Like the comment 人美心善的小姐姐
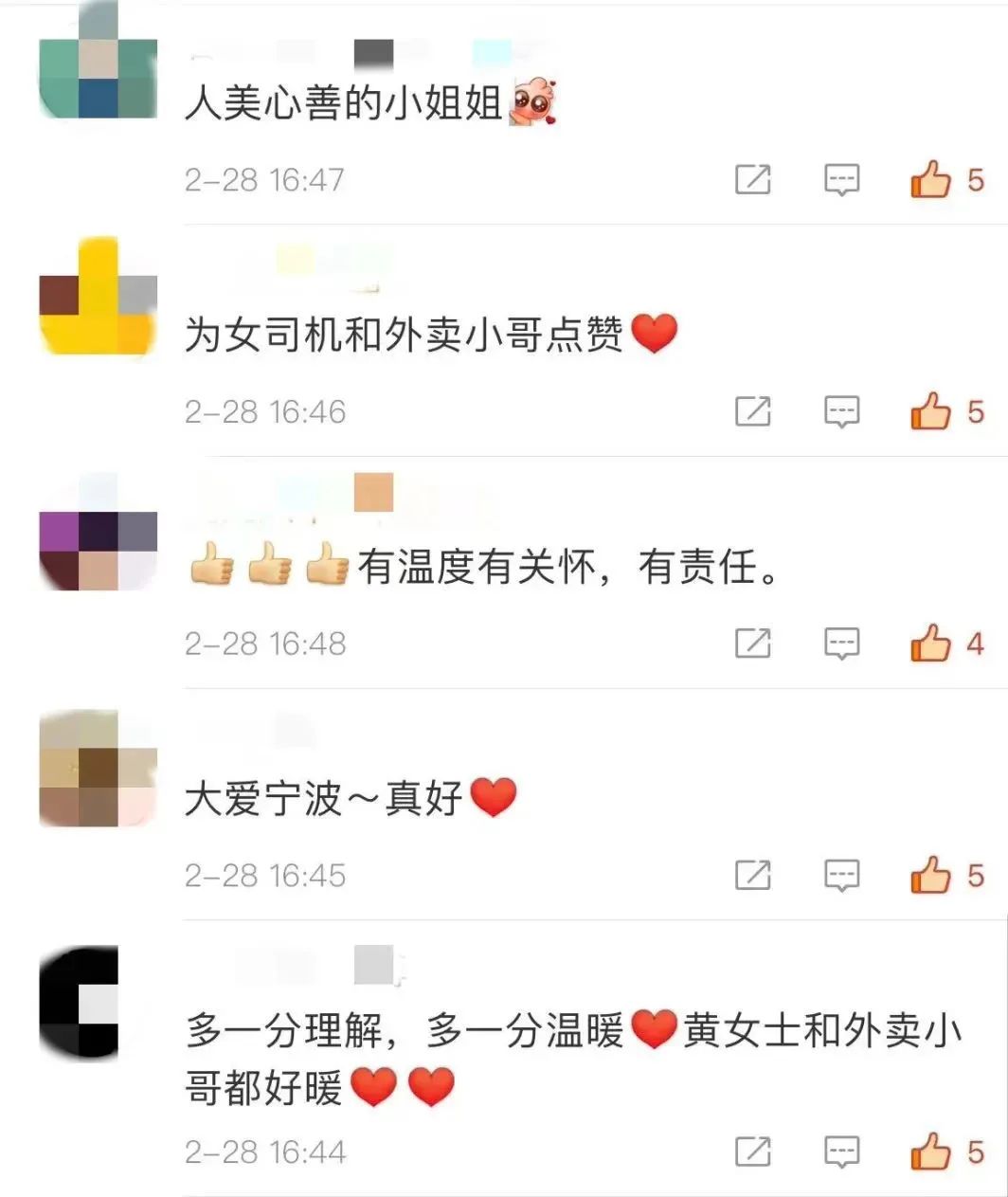 [x=930, y=179]
